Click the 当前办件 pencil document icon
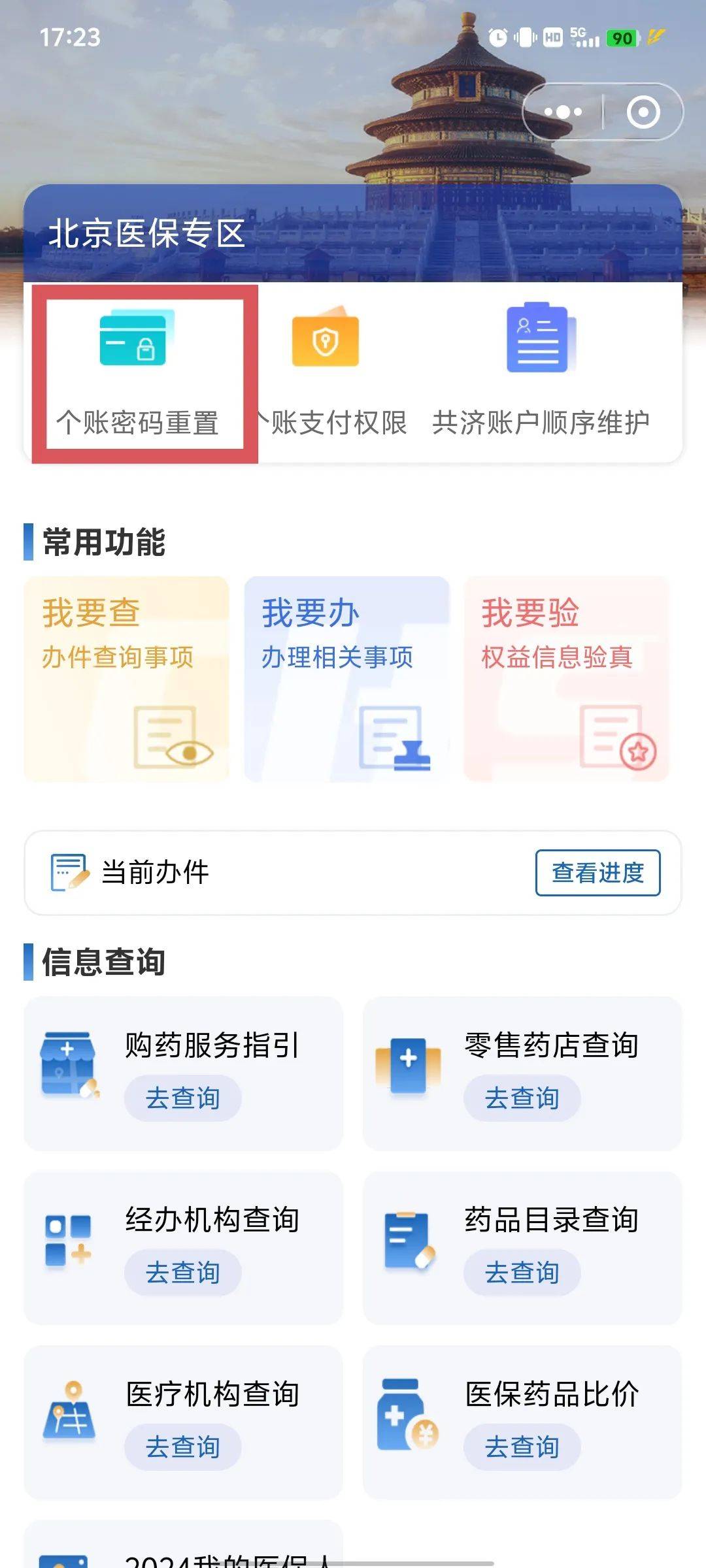This screenshot has width=706, height=1568. (67, 873)
